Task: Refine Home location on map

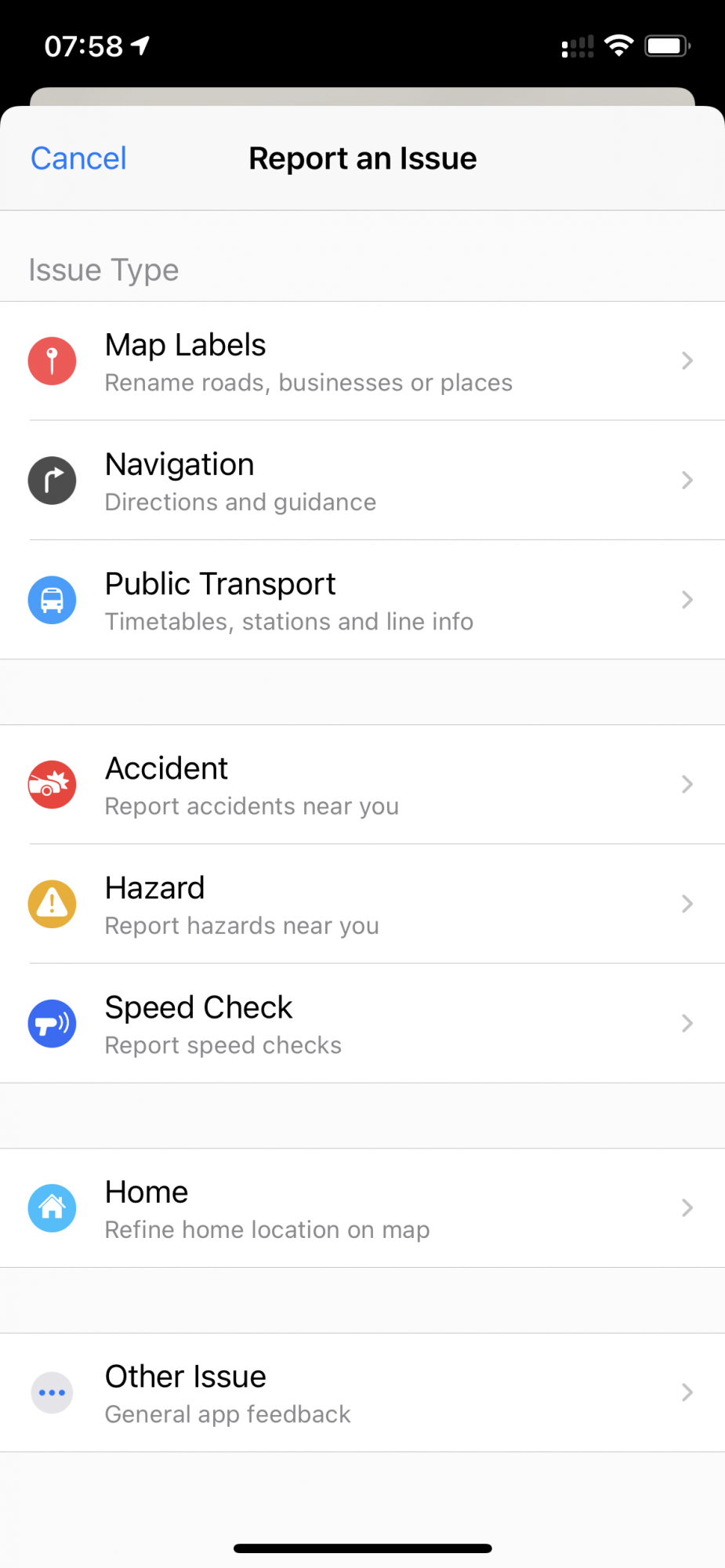Action: coord(362,1208)
